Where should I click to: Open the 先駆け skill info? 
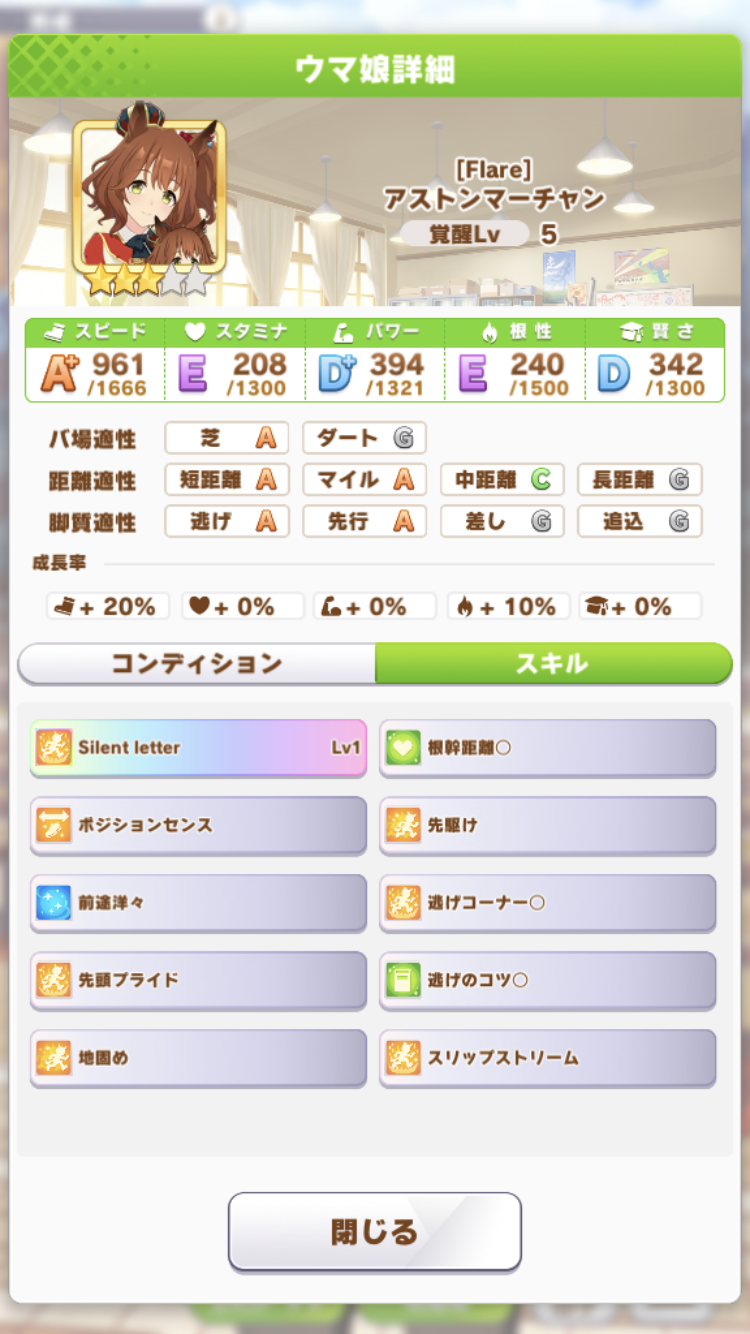(547, 825)
